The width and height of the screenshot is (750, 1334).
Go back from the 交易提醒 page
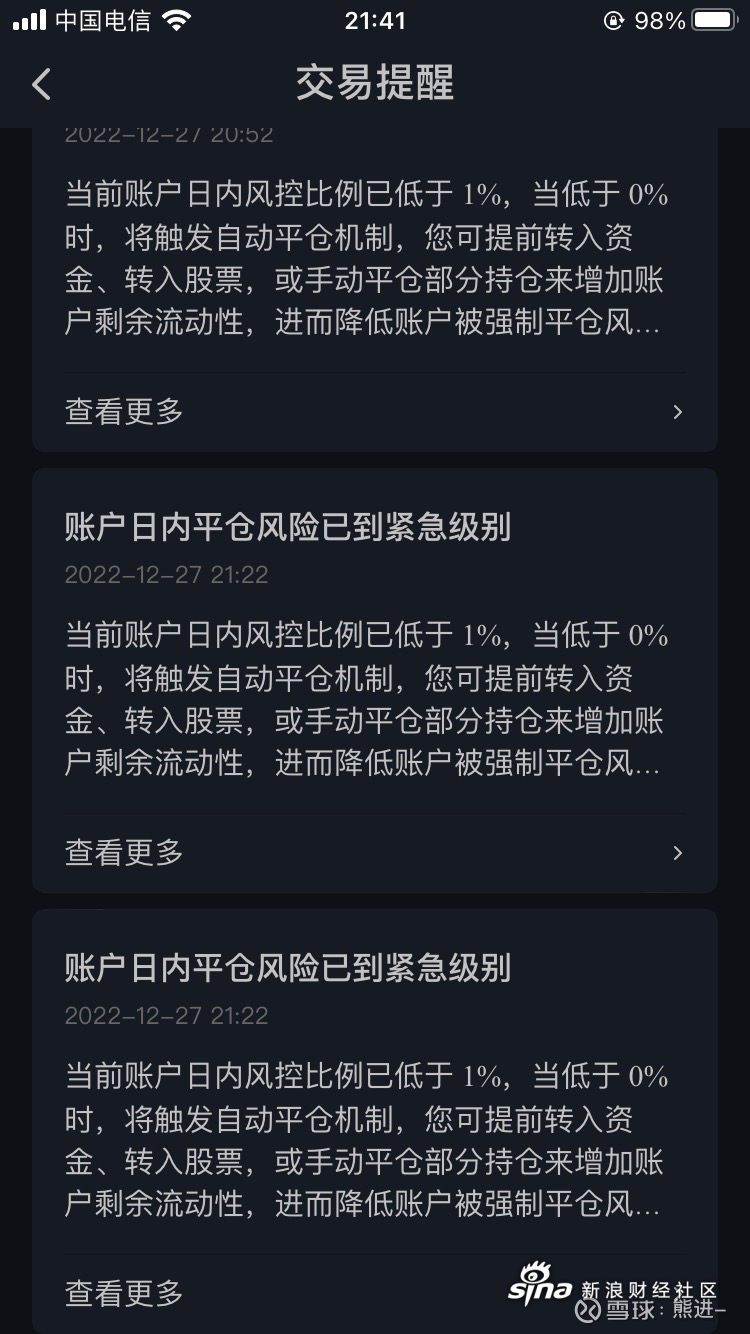coord(41,84)
